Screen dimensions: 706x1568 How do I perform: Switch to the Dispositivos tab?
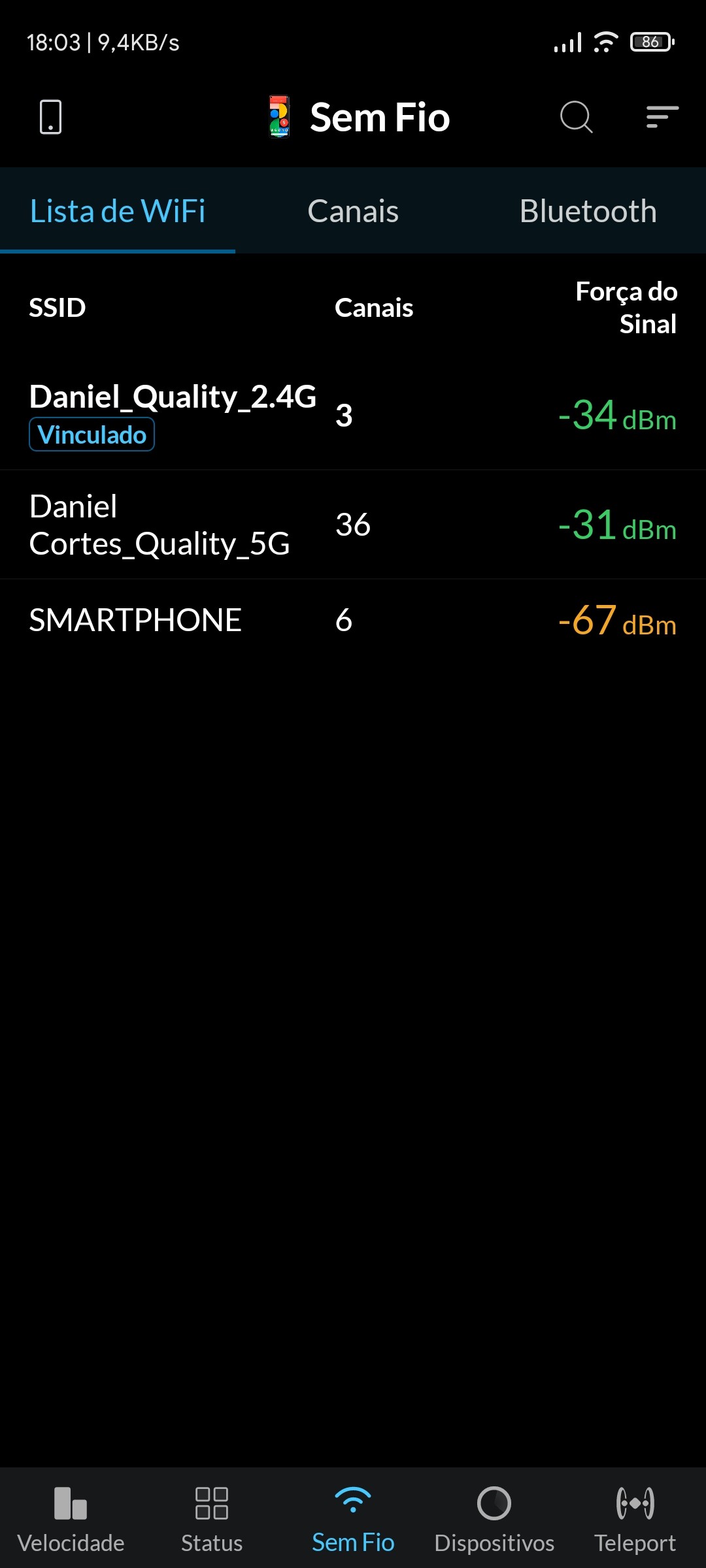click(494, 1518)
